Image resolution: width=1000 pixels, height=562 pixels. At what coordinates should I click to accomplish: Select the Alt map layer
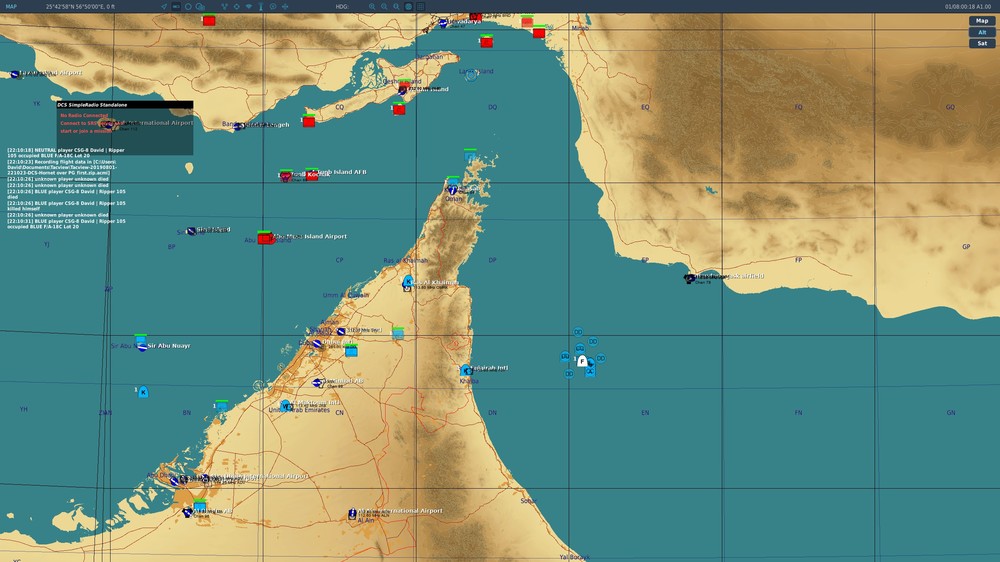click(x=981, y=32)
